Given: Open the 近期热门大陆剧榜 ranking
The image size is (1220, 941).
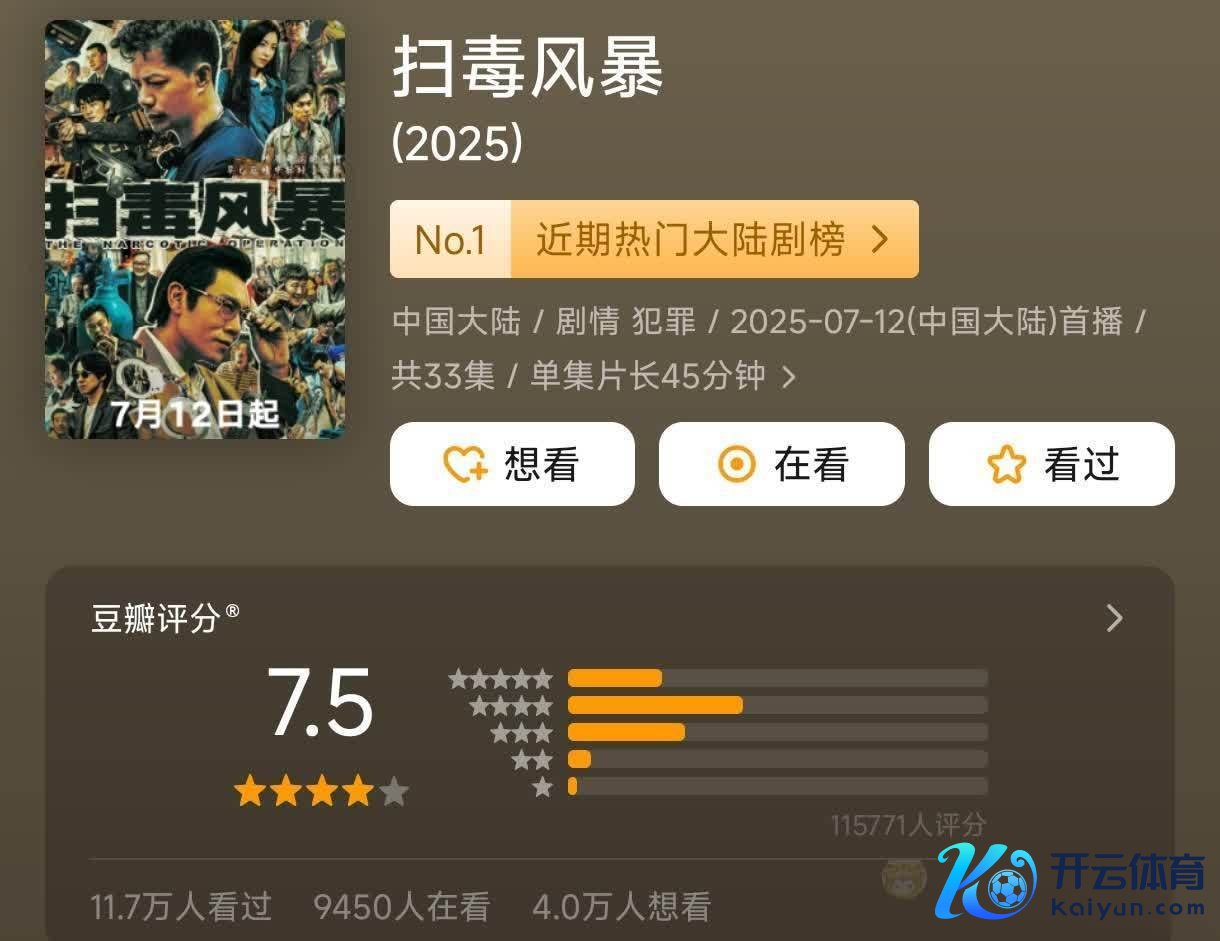Looking at the screenshot, I should 654,240.
